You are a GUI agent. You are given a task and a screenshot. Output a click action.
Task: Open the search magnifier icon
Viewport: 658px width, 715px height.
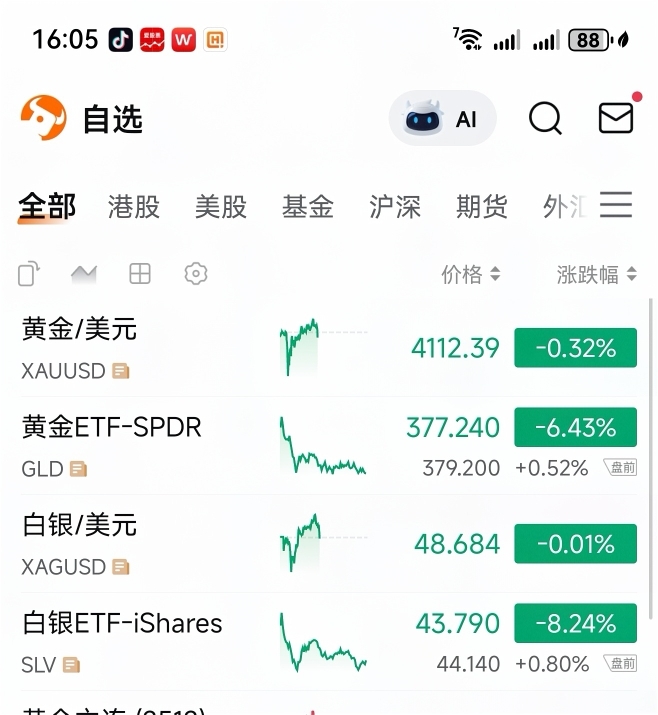tap(545, 118)
